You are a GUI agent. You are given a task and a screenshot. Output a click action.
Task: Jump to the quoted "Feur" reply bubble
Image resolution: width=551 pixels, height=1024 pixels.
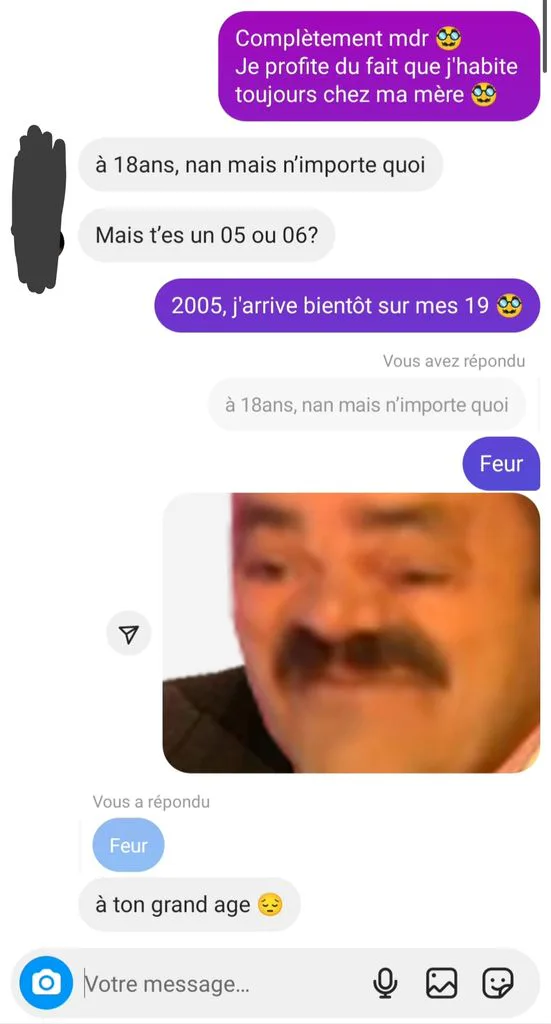pyautogui.click(x=128, y=845)
